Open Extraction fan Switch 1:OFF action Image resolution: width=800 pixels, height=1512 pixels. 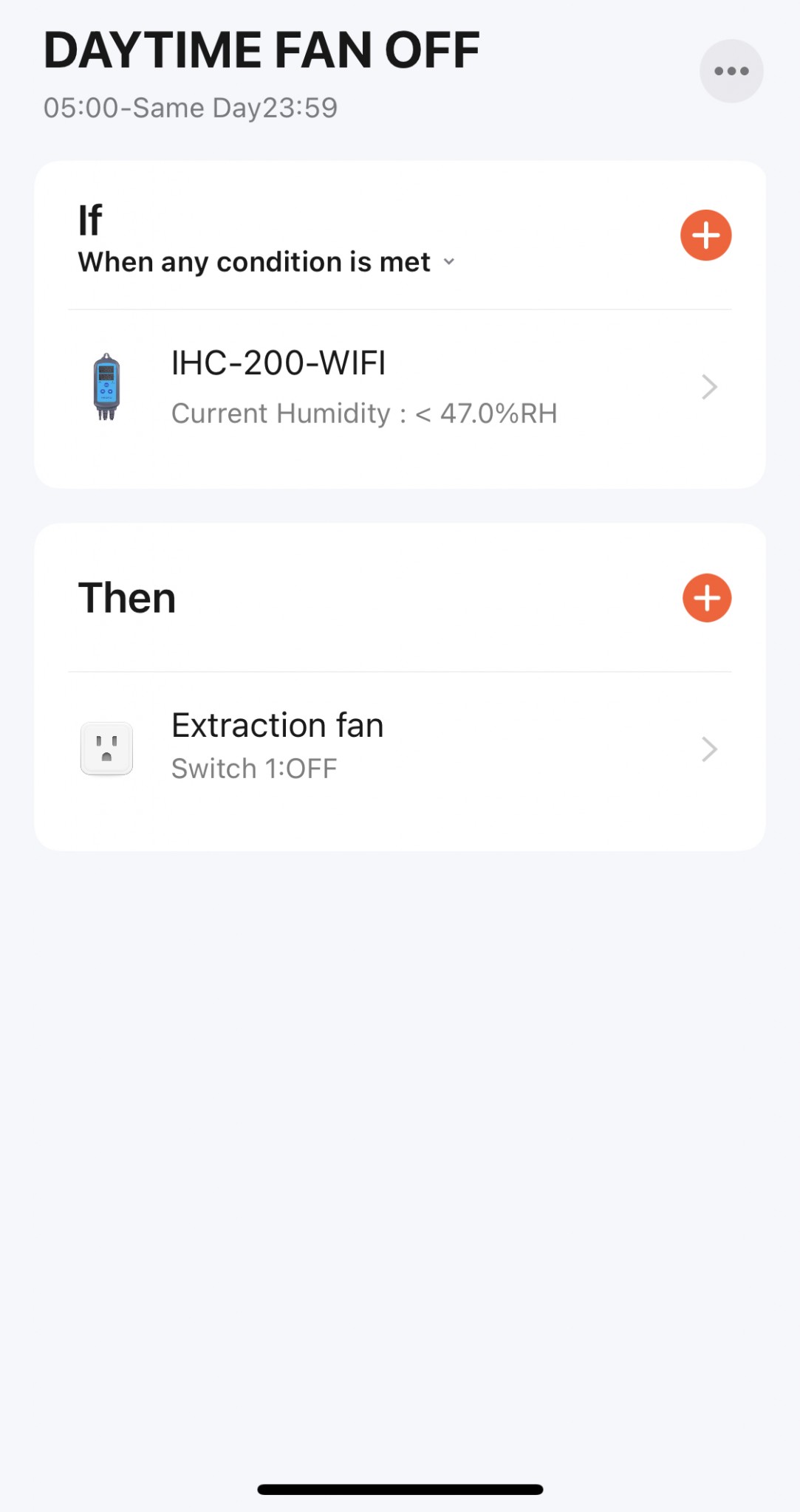[x=399, y=748]
